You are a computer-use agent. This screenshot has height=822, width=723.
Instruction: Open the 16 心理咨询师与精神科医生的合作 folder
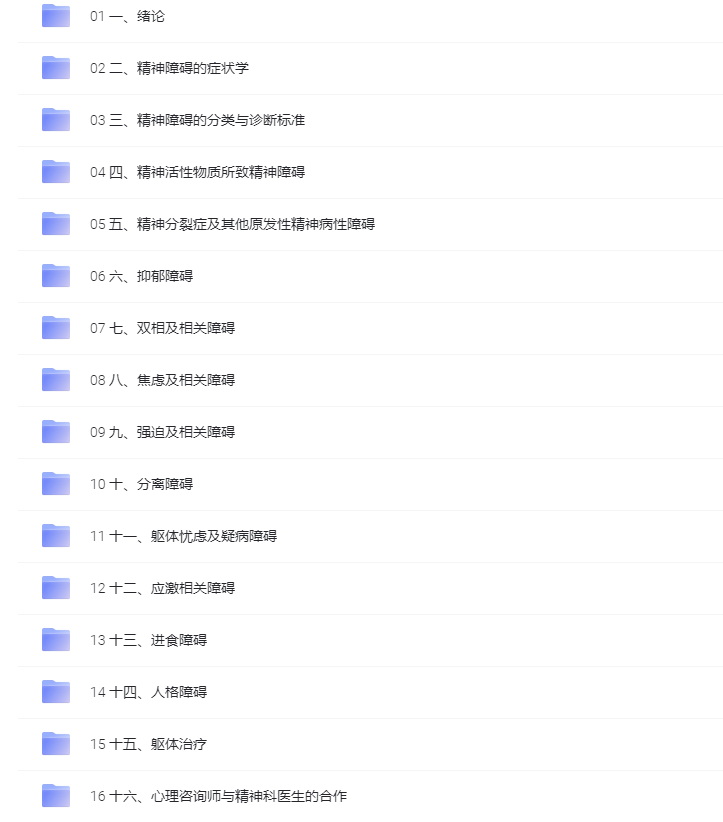pos(220,796)
